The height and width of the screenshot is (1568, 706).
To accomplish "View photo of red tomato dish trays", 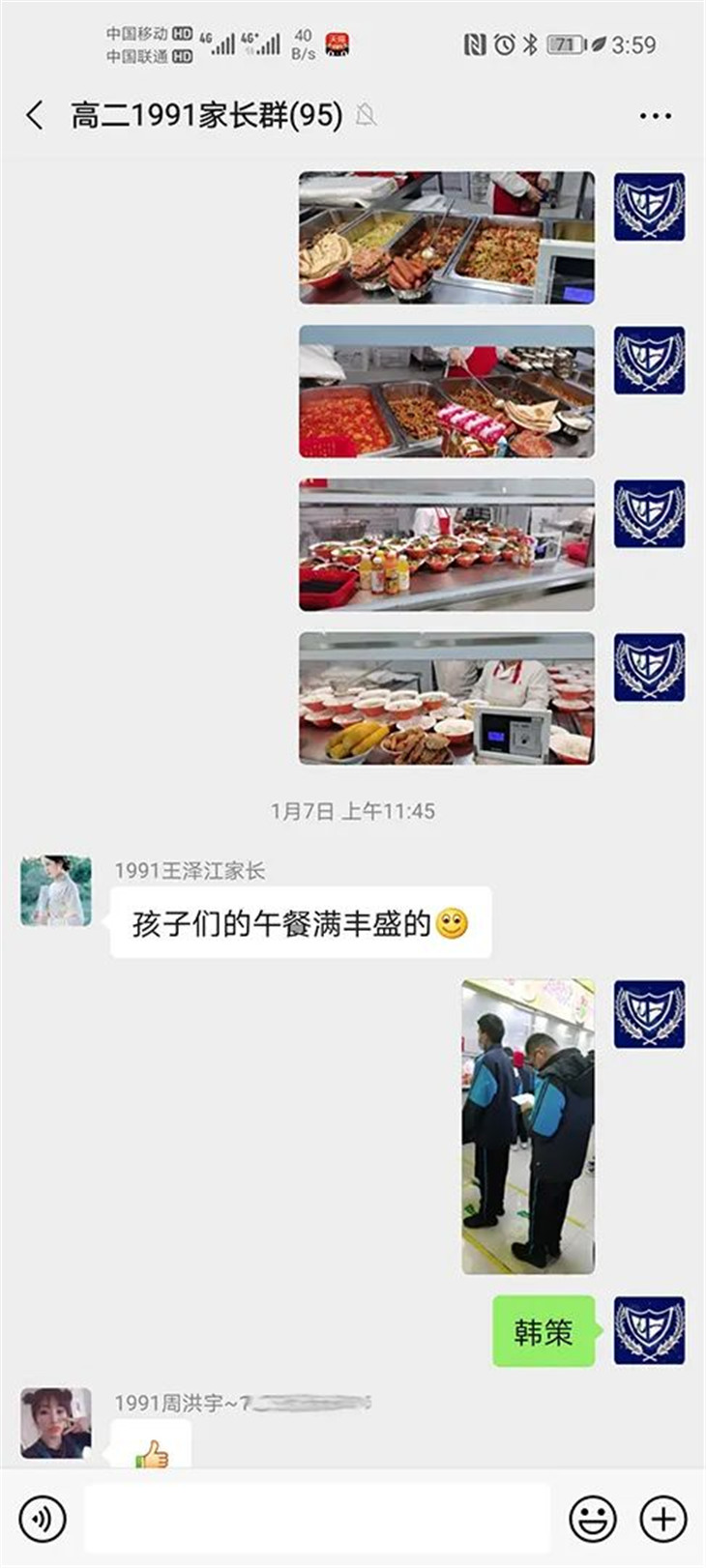I will [x=446, y=392].
